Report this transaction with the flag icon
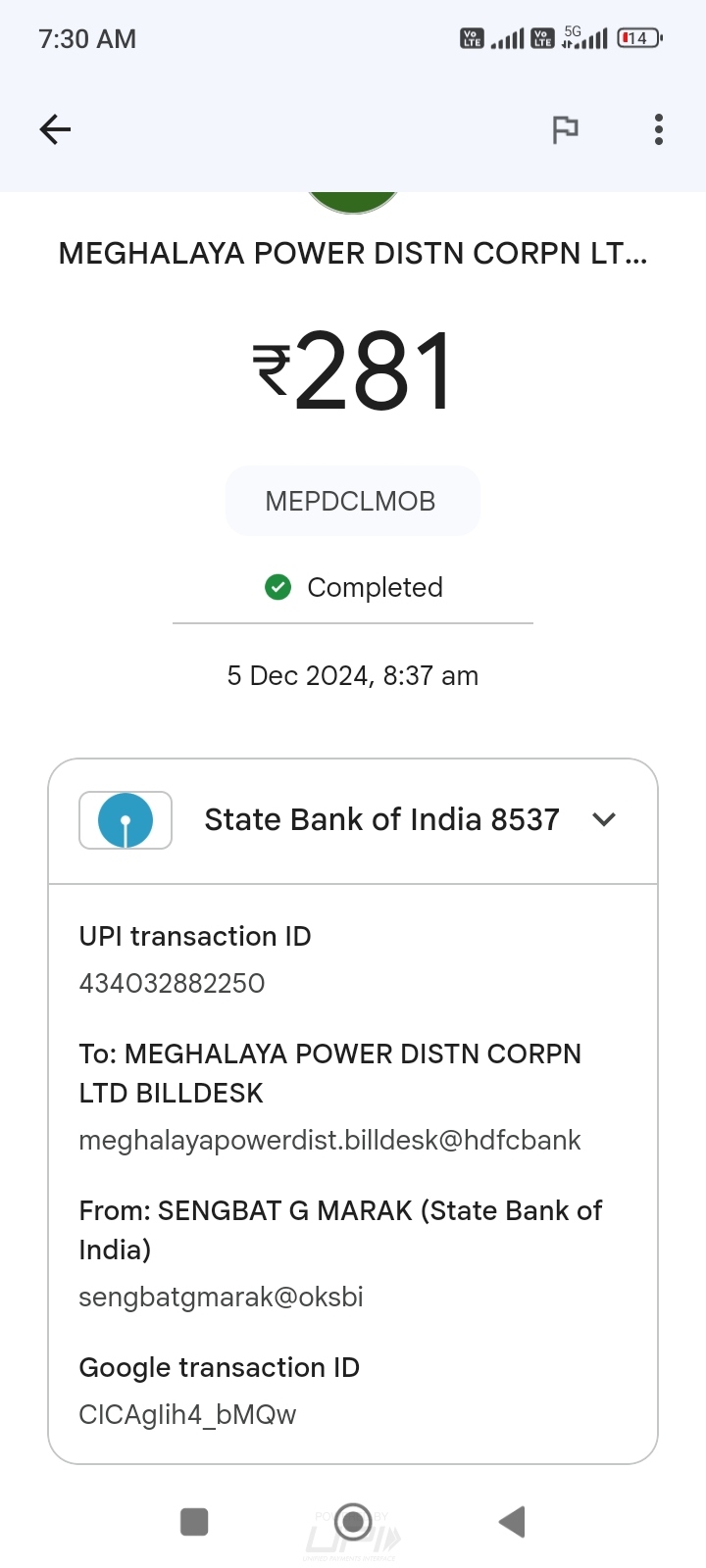This screenshot has height=1568, width=706. tap(565, 129)
